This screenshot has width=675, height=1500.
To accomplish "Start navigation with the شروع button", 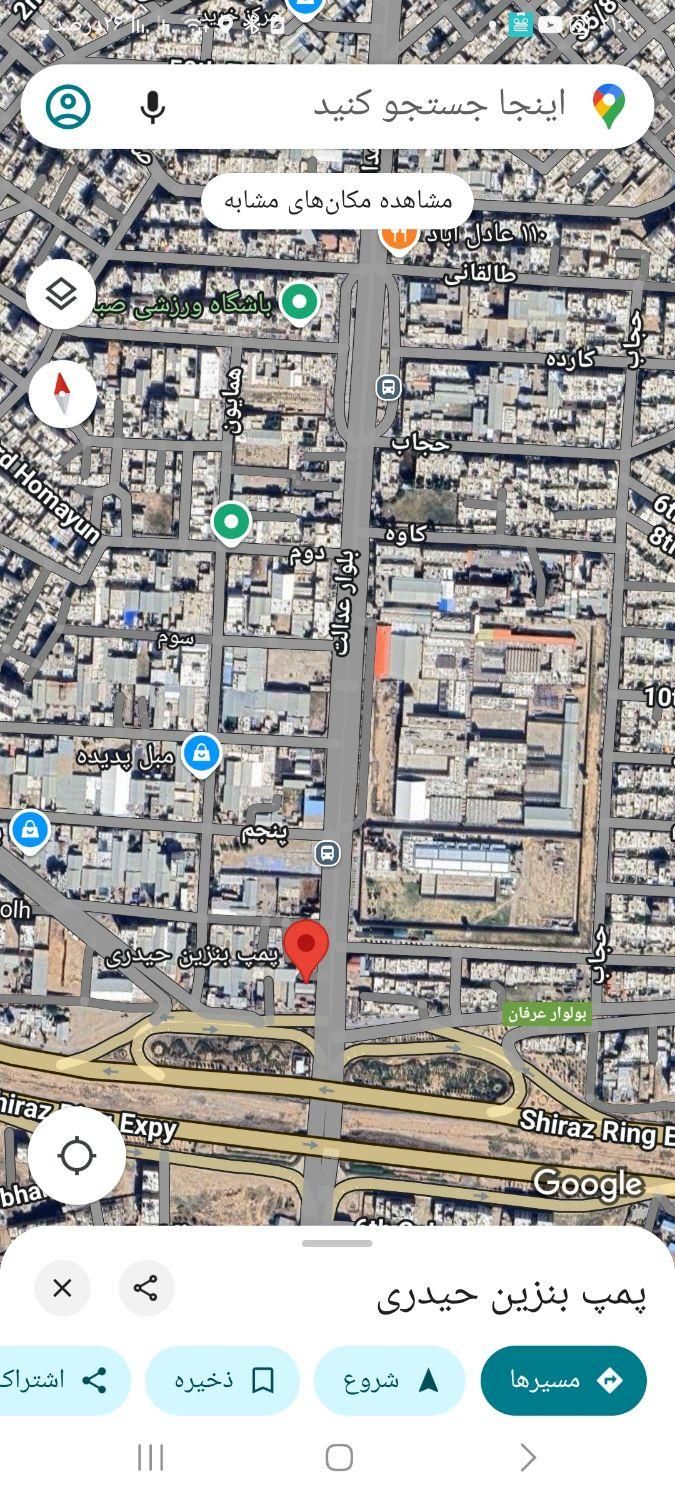I will 390,1380.
